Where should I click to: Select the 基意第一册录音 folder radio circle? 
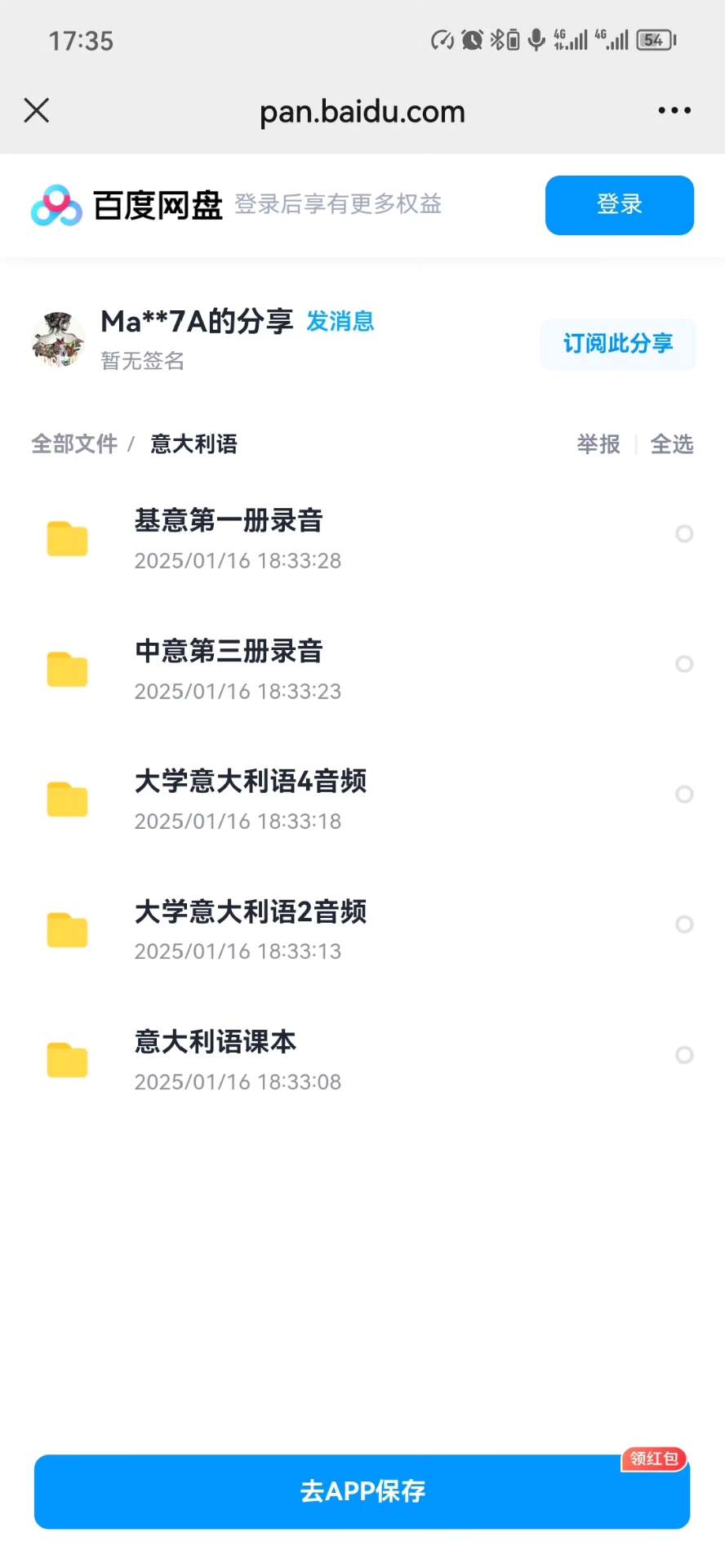[x=684, y=534]
